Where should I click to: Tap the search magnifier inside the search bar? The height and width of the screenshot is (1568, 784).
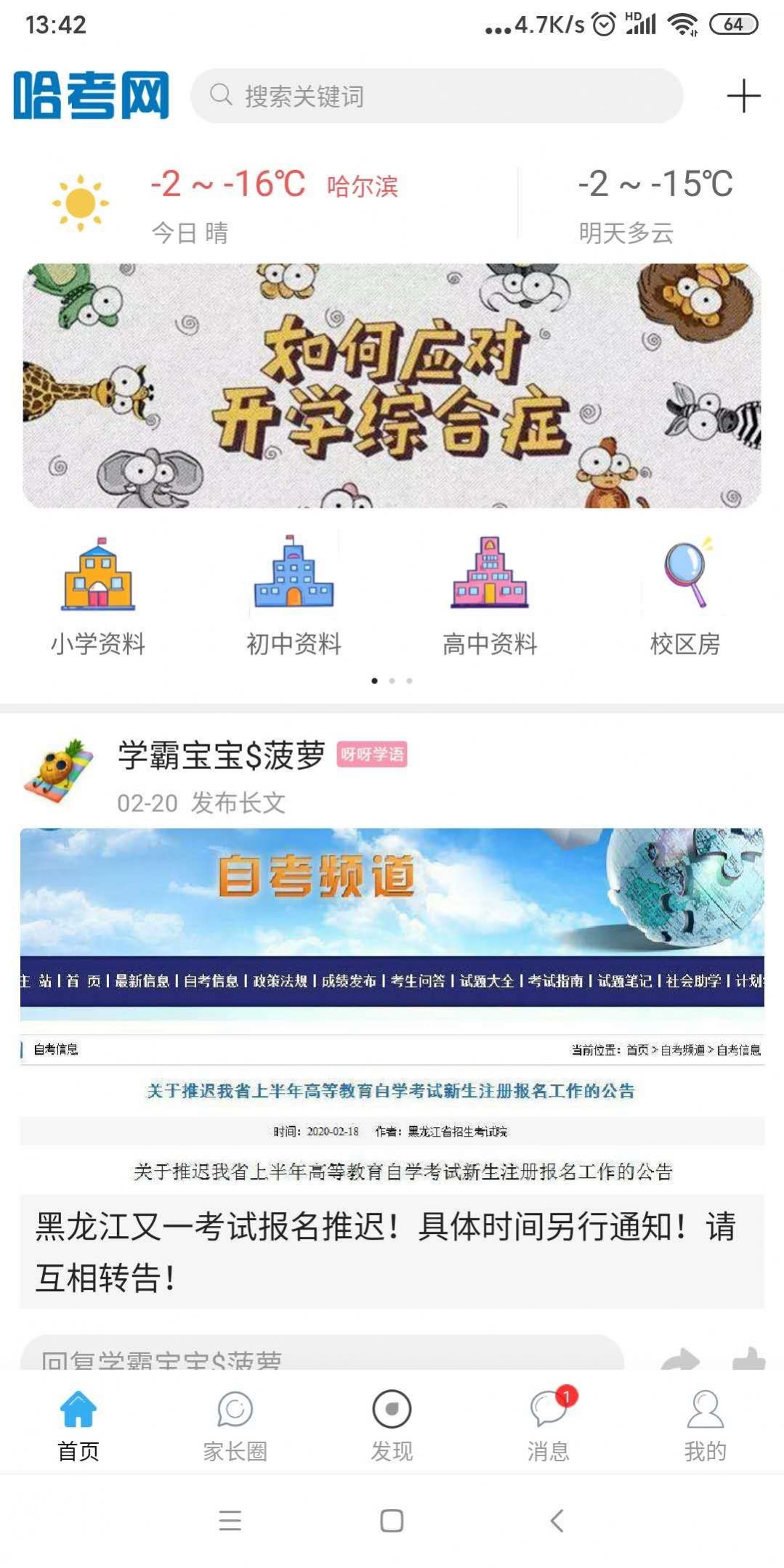point(220,94)
